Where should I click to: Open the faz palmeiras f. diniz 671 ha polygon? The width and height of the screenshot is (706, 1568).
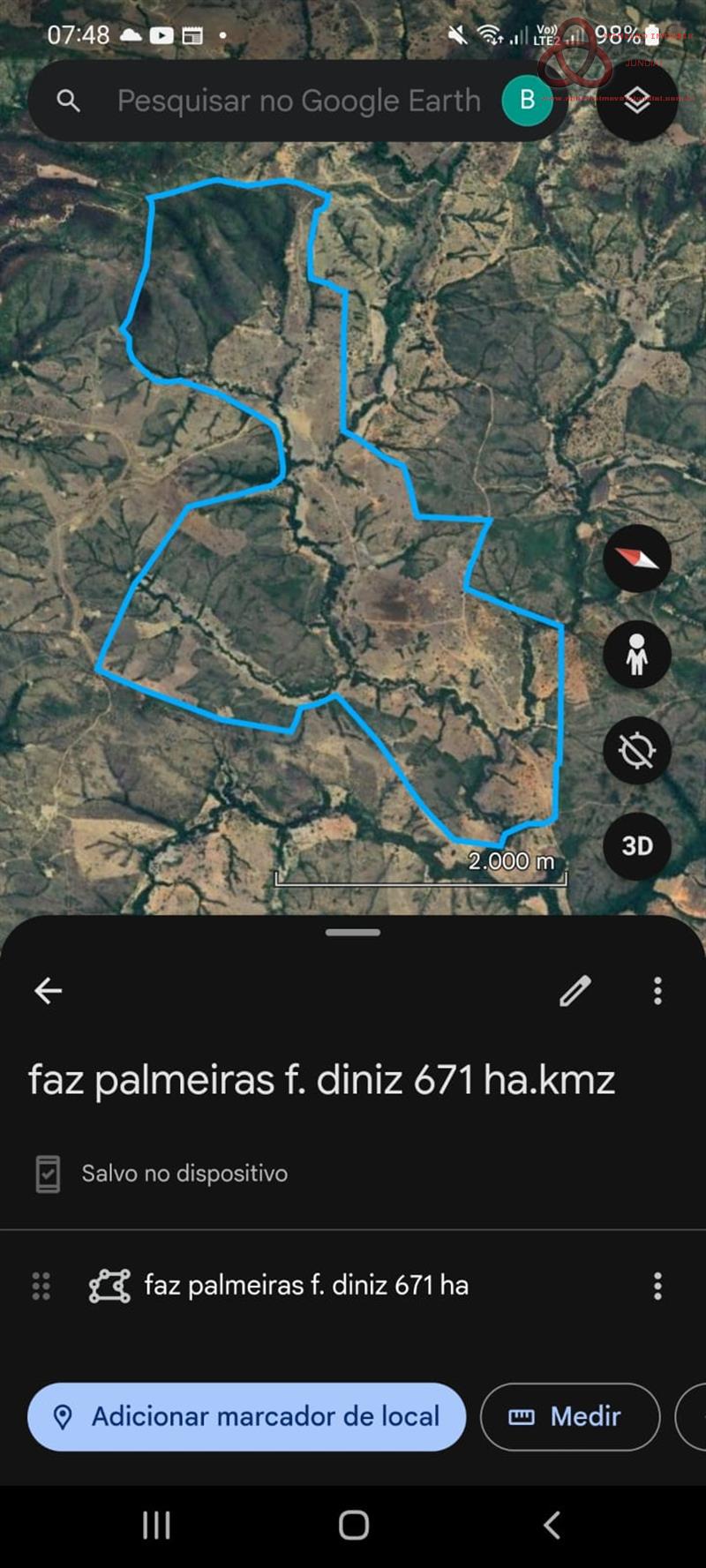point(305,1286)
